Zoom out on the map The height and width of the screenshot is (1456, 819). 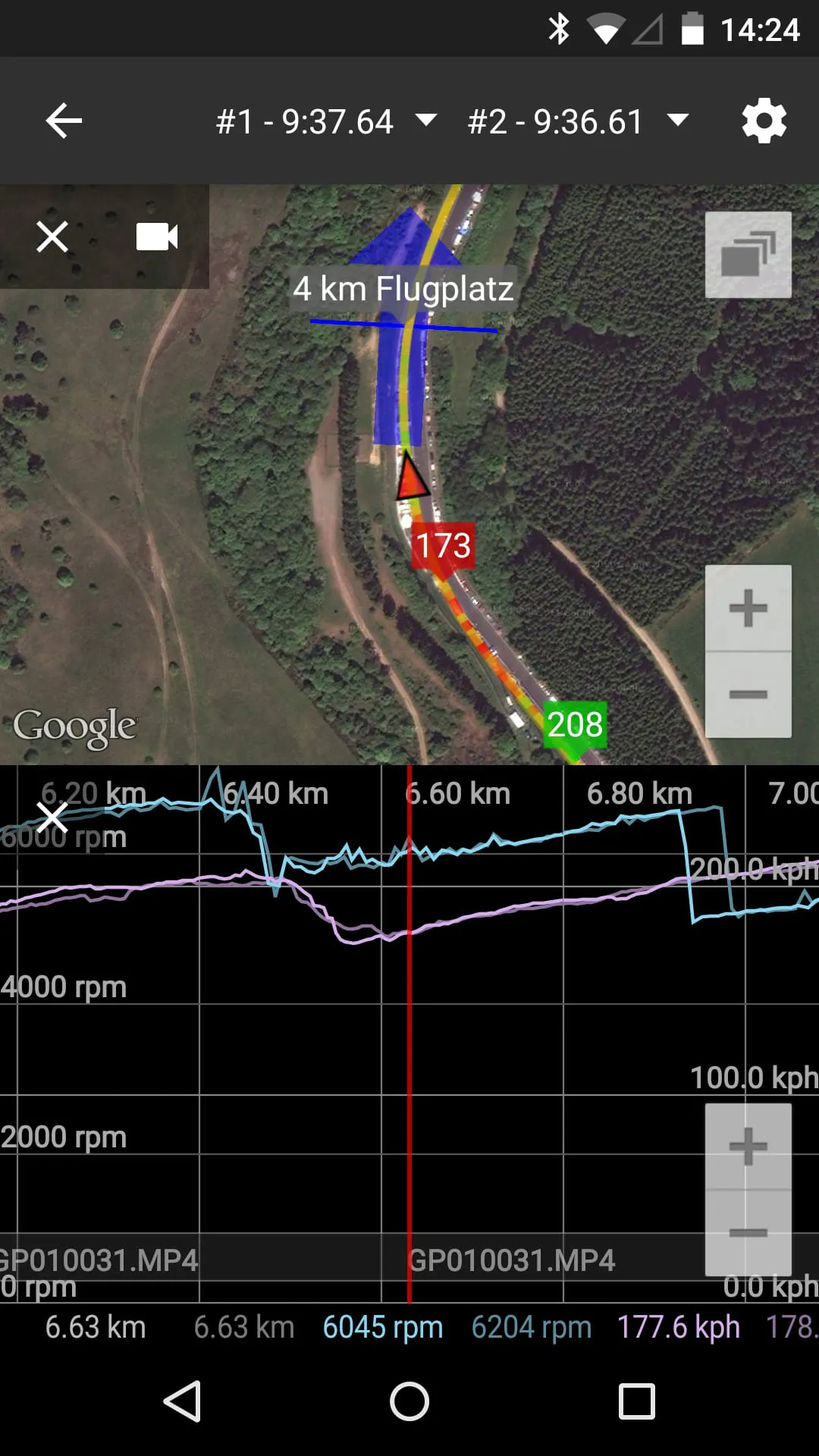tap(748, 695)
